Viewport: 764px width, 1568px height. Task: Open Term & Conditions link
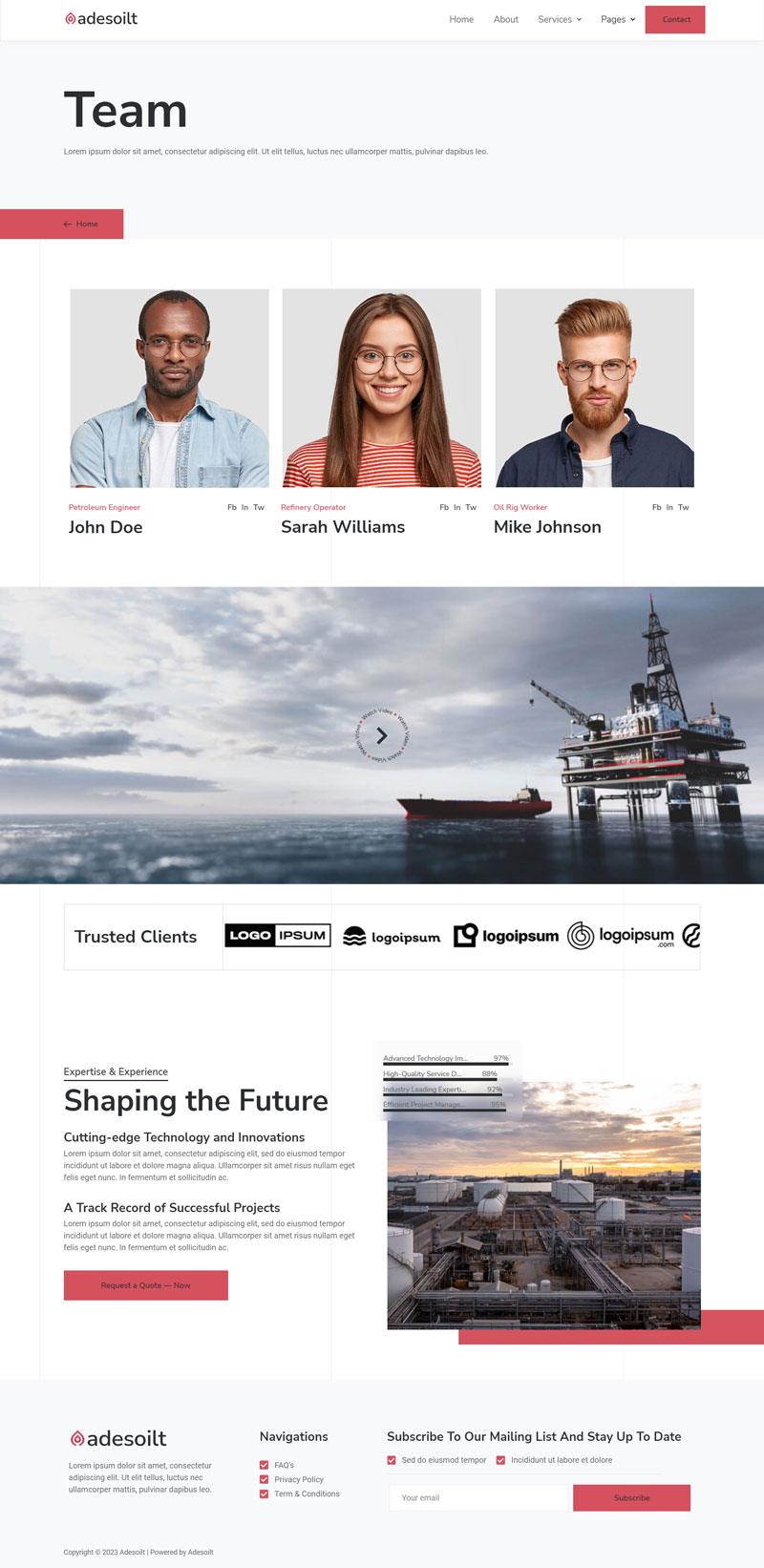307,1494
